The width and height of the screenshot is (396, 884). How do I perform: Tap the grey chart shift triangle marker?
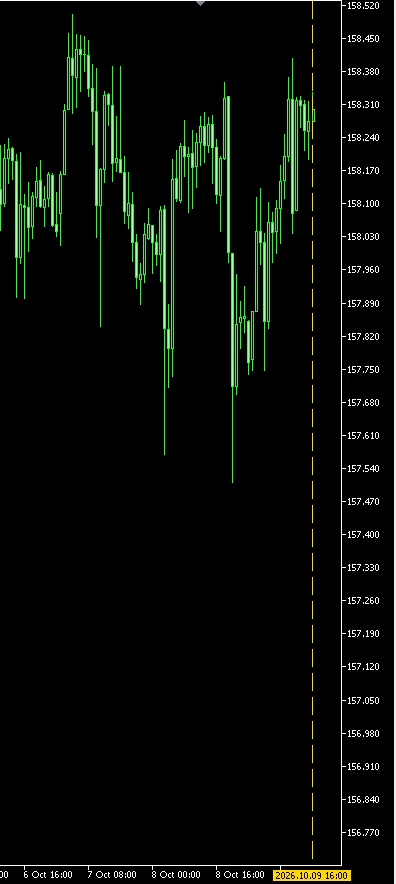(200, 3)
